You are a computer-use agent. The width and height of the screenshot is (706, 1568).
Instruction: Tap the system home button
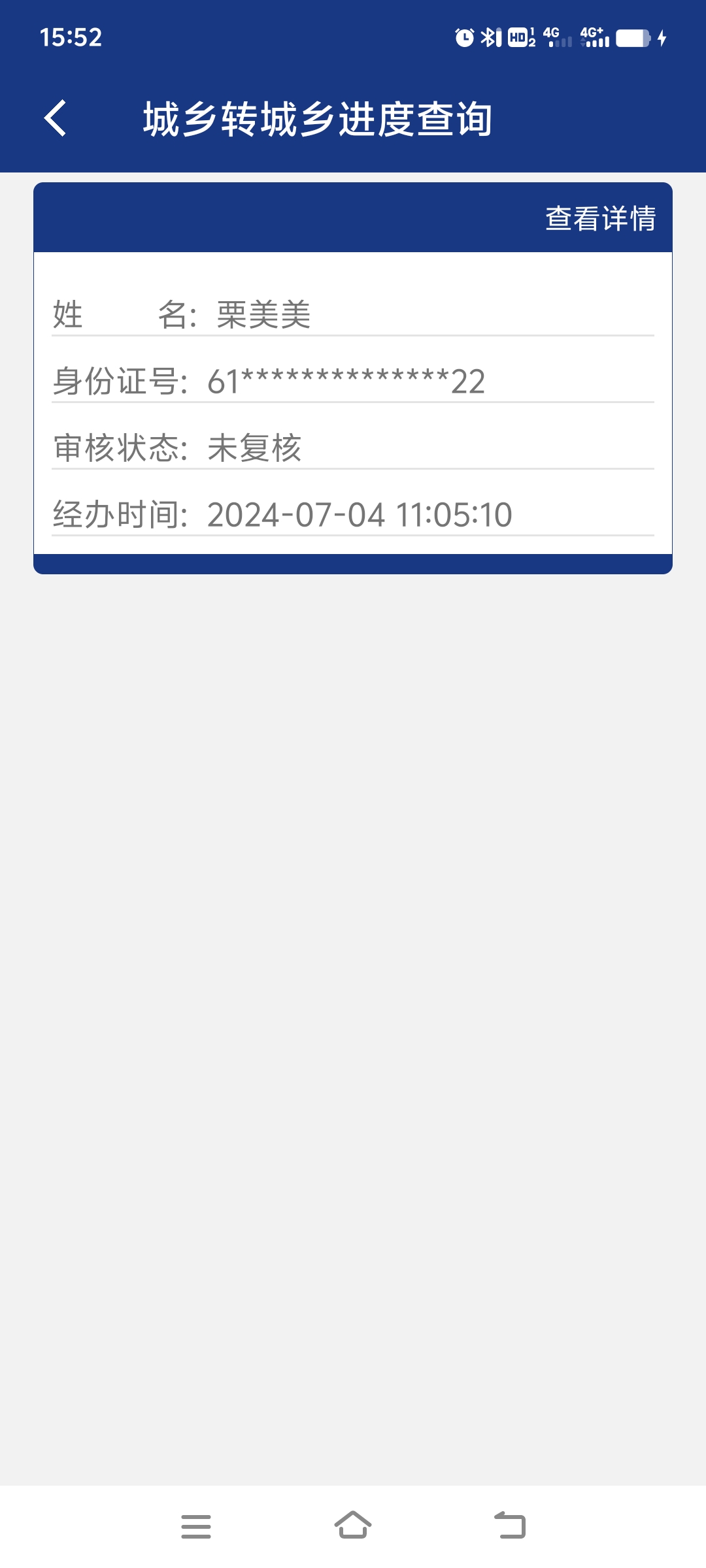point(353,1526)
